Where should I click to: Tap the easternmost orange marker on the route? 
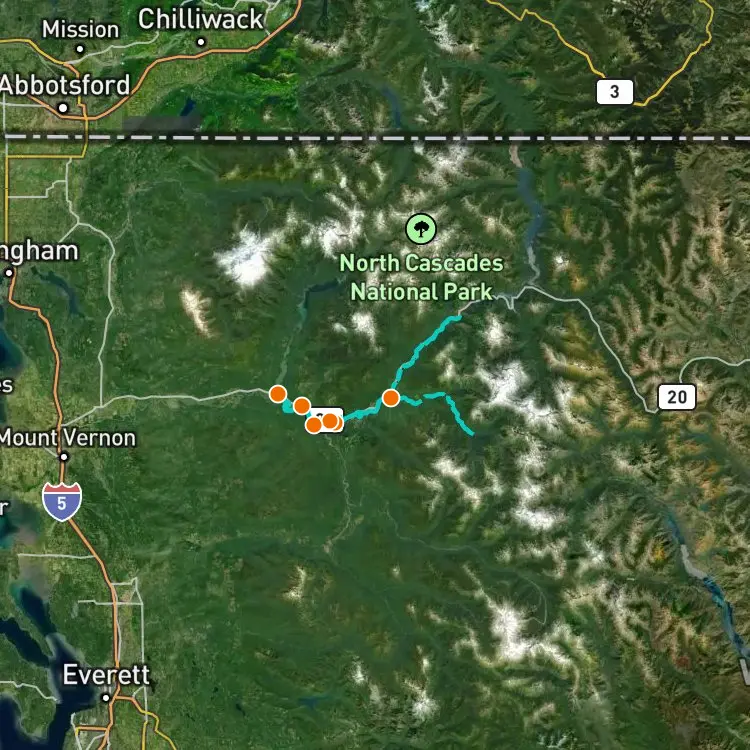(391, 398)
